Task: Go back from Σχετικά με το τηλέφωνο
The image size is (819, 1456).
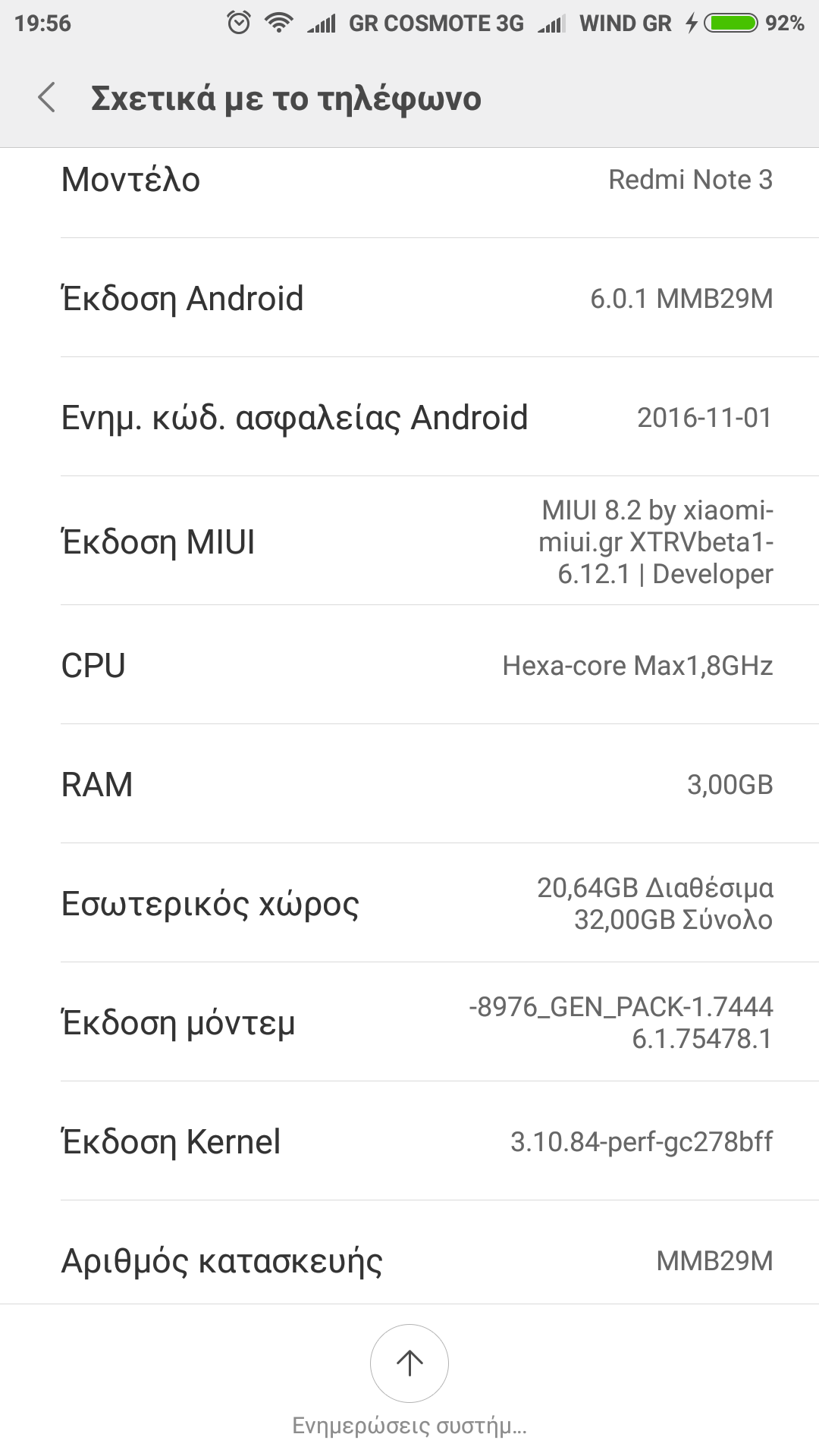Action: click(47, 99)
